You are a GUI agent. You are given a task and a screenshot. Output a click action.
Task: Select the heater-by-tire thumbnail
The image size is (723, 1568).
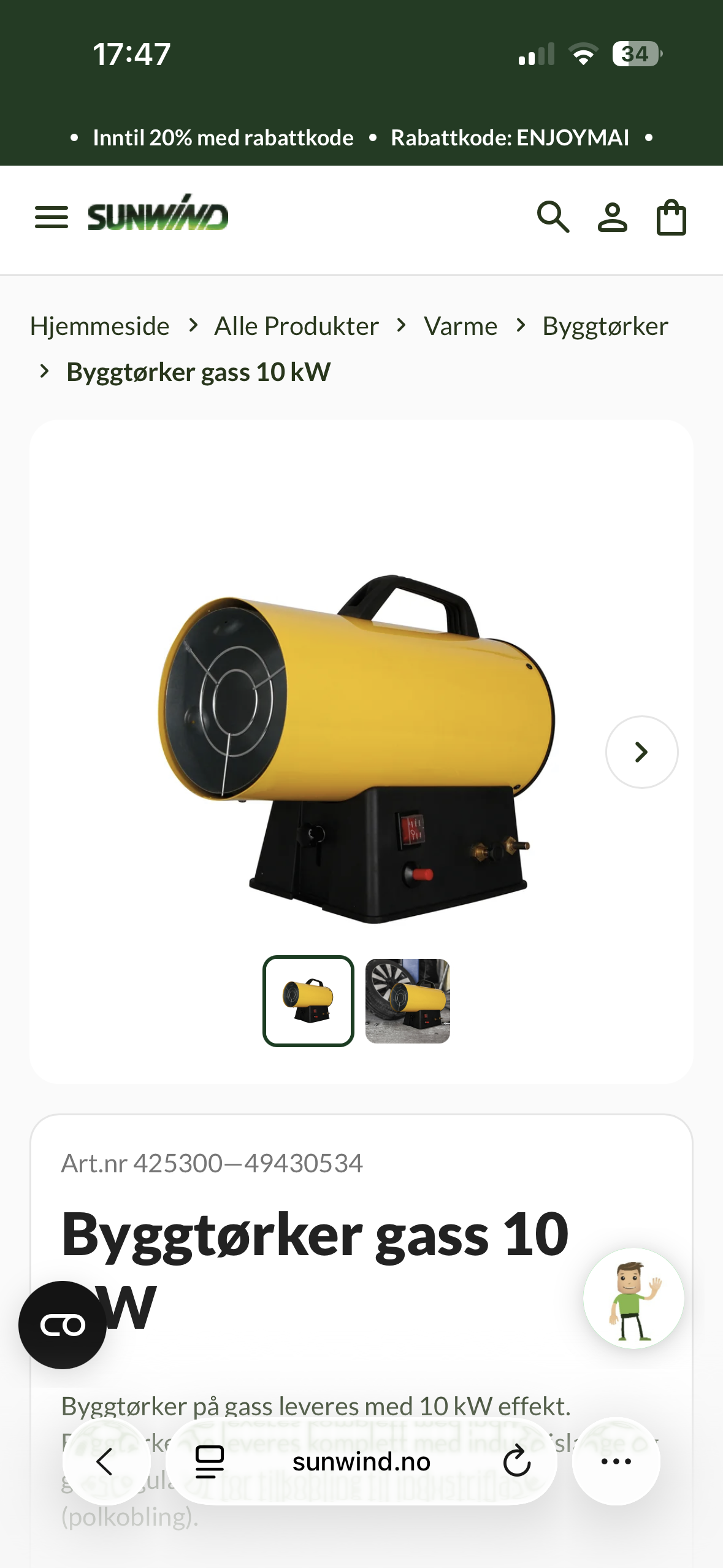click(408, 1001)
